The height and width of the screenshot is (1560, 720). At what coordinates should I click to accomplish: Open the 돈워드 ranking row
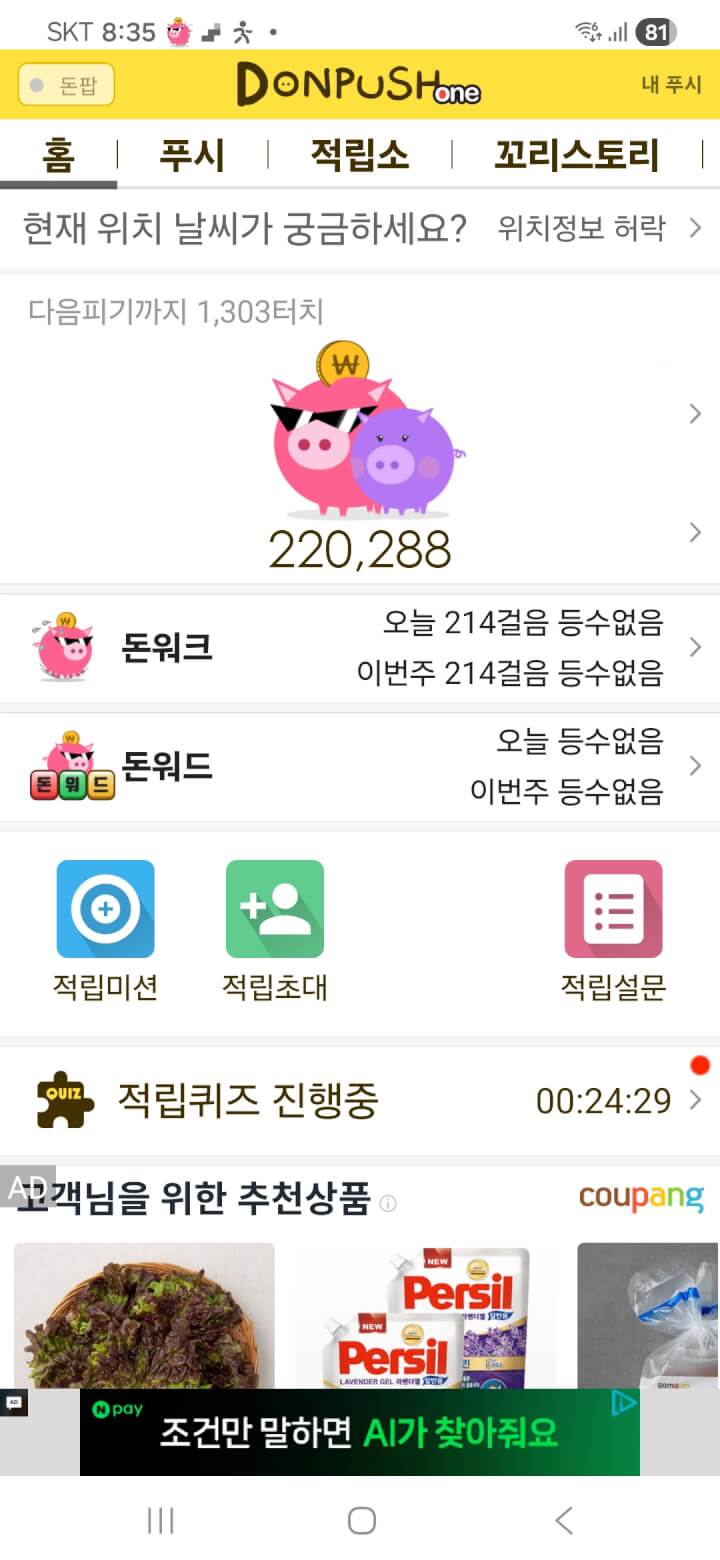click(x=360, y=767)
